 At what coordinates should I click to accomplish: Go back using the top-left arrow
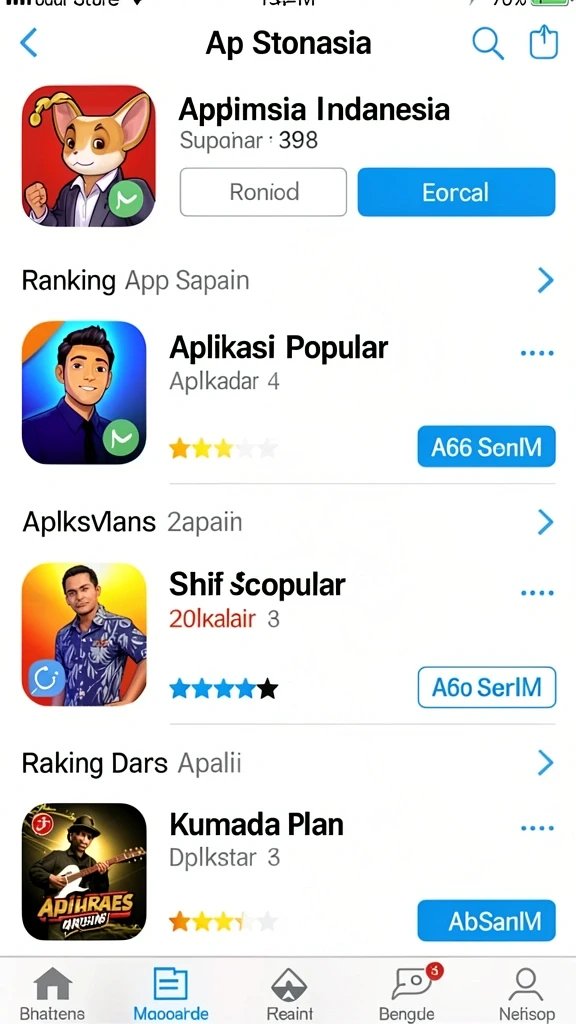pos(29,42)
